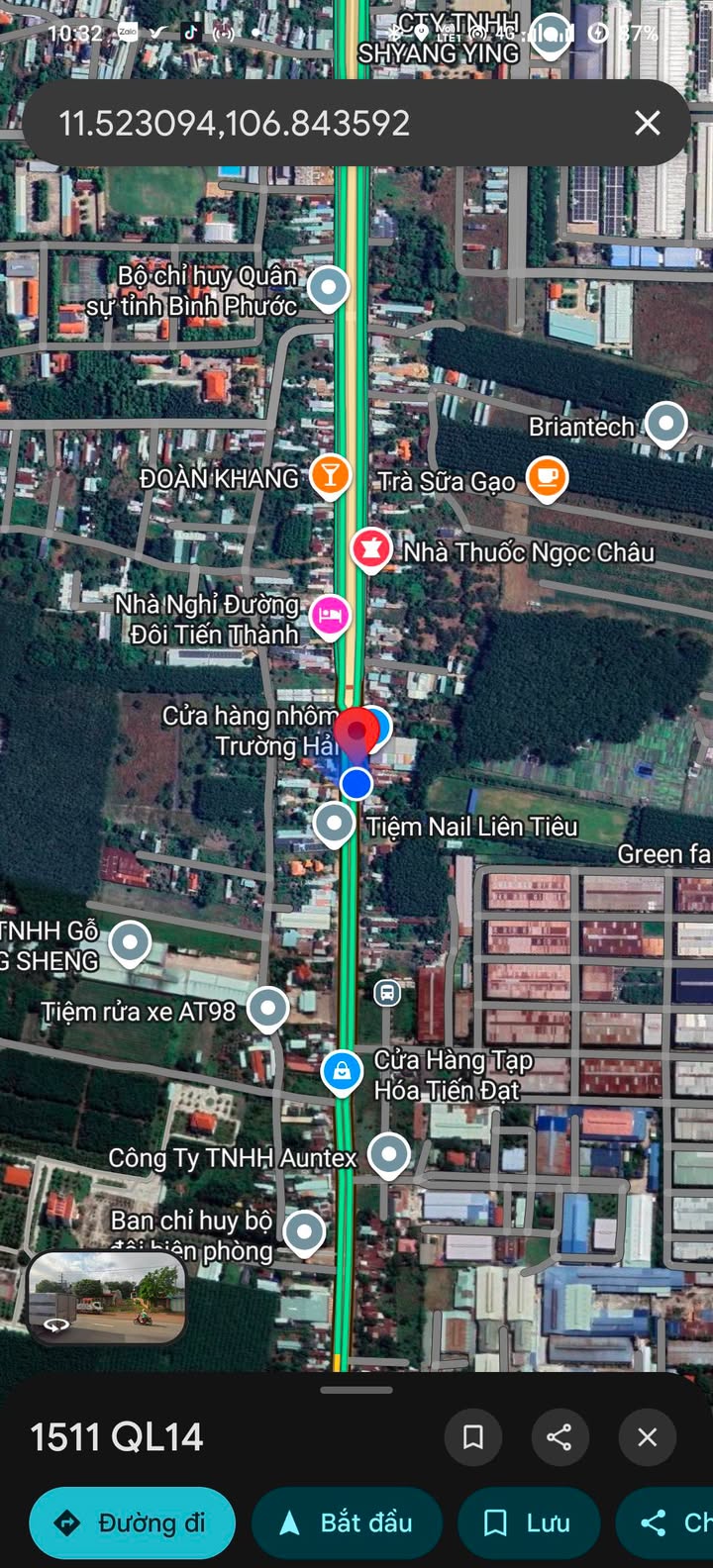Open the ĐOÀN KHANG bar marker
The image size is (713, 1568).
330,475
